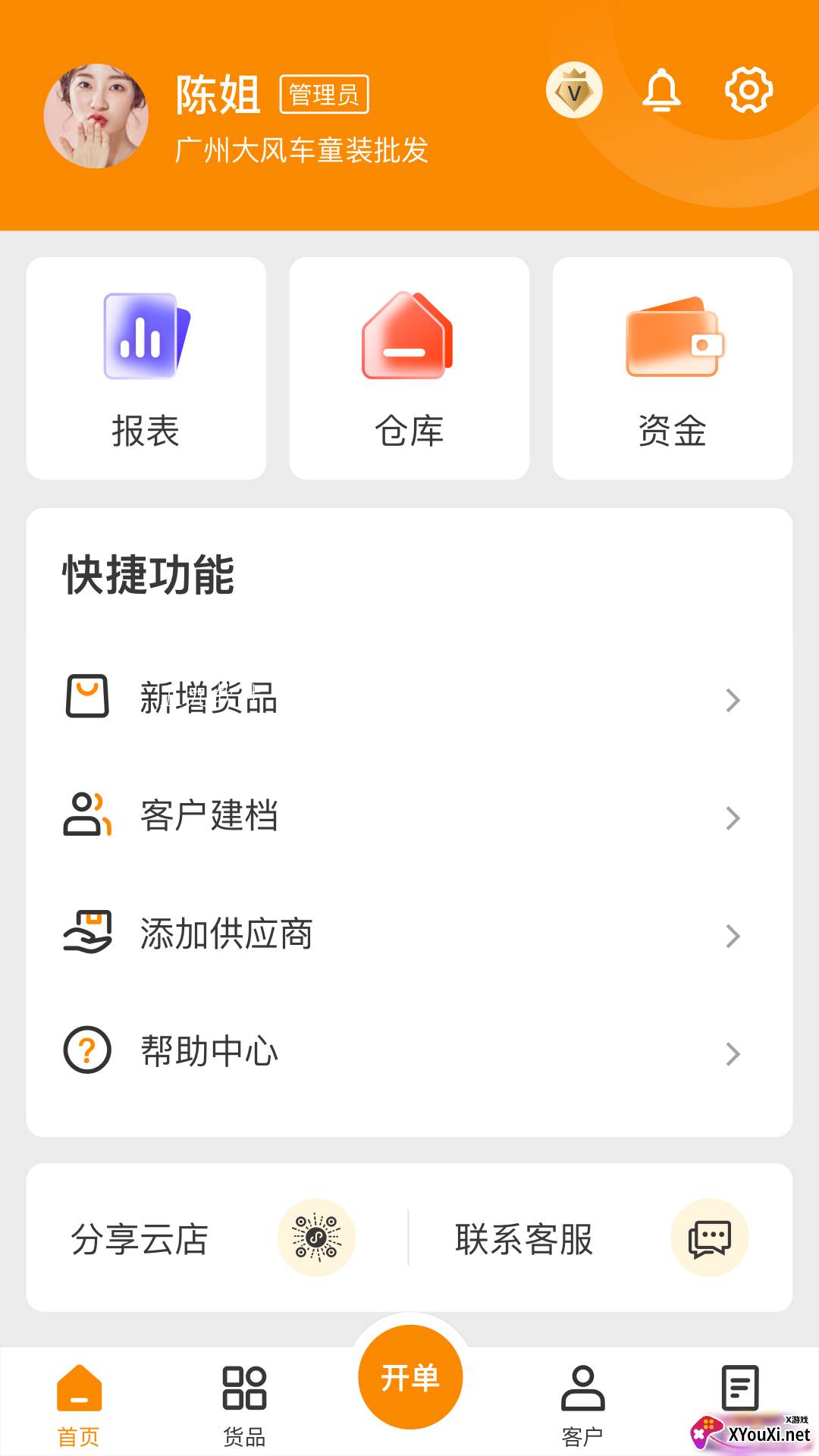The image size is (819, 1456).
Task: Switch to the 客户 tab
Action: tap(582, 1405)
